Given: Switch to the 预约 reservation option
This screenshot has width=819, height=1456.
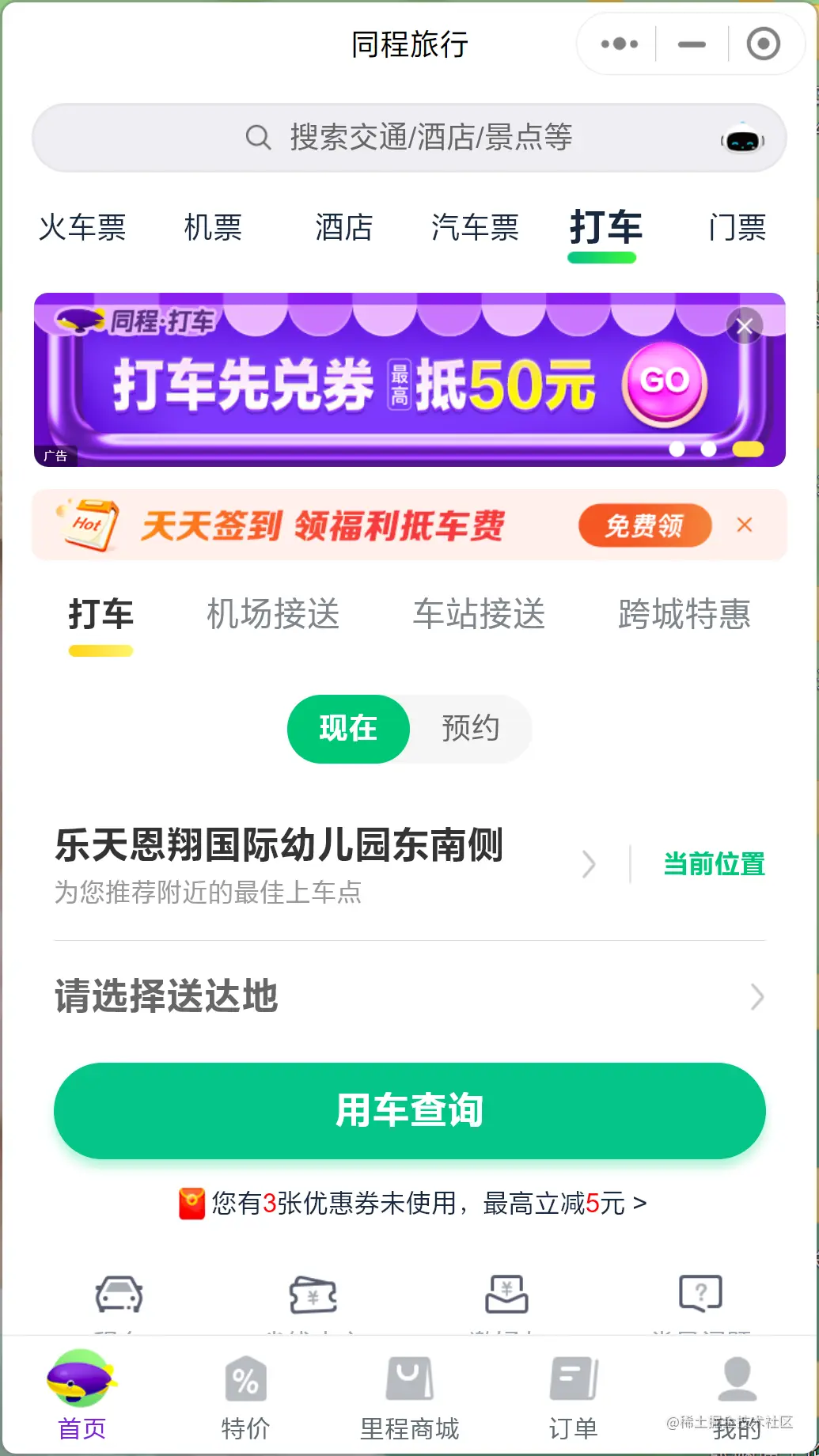Looking at the screenshot, I should (470, 730).
